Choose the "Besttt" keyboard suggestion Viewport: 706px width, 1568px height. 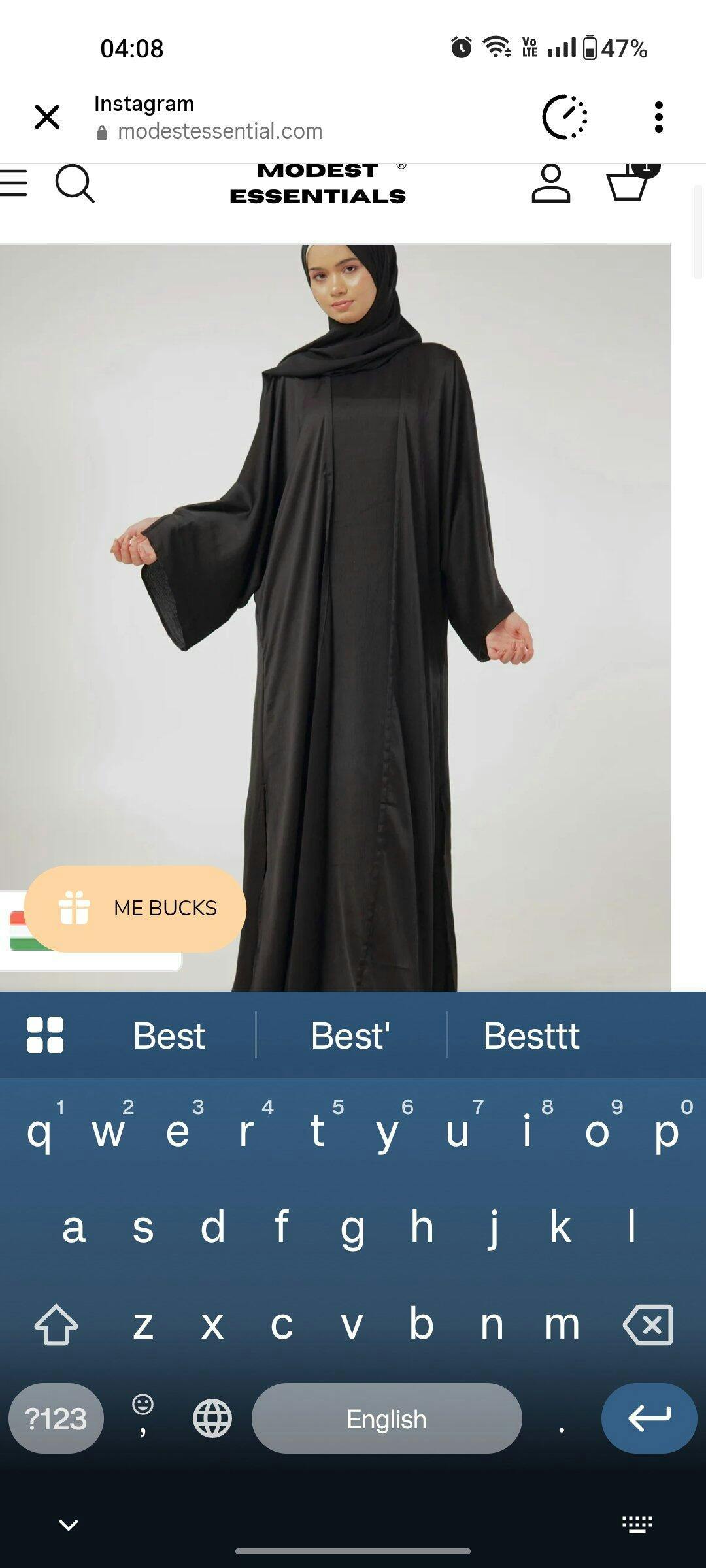tap(531, 1036)
